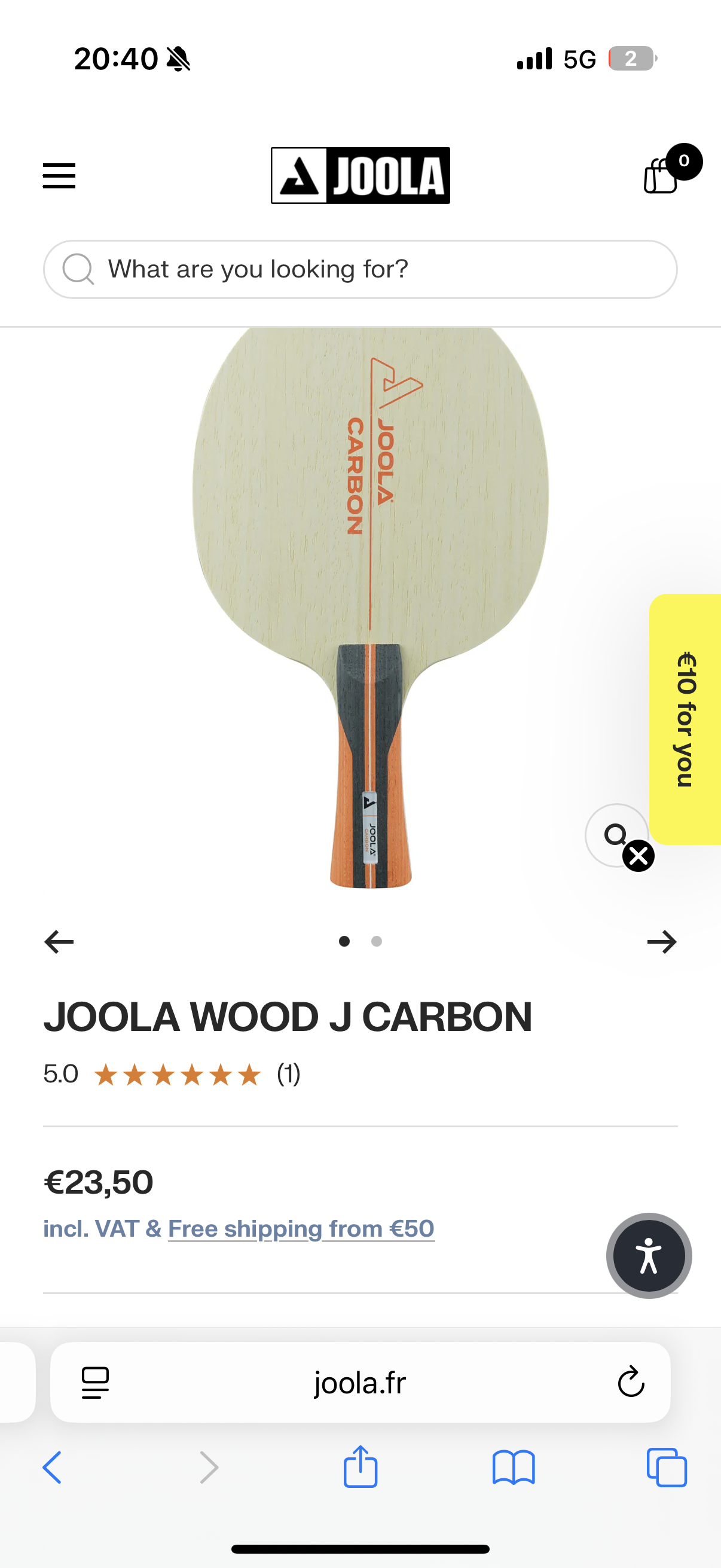Zoom in on the product image
This screenshot has height=1568, width=721.
click(613, 833)
